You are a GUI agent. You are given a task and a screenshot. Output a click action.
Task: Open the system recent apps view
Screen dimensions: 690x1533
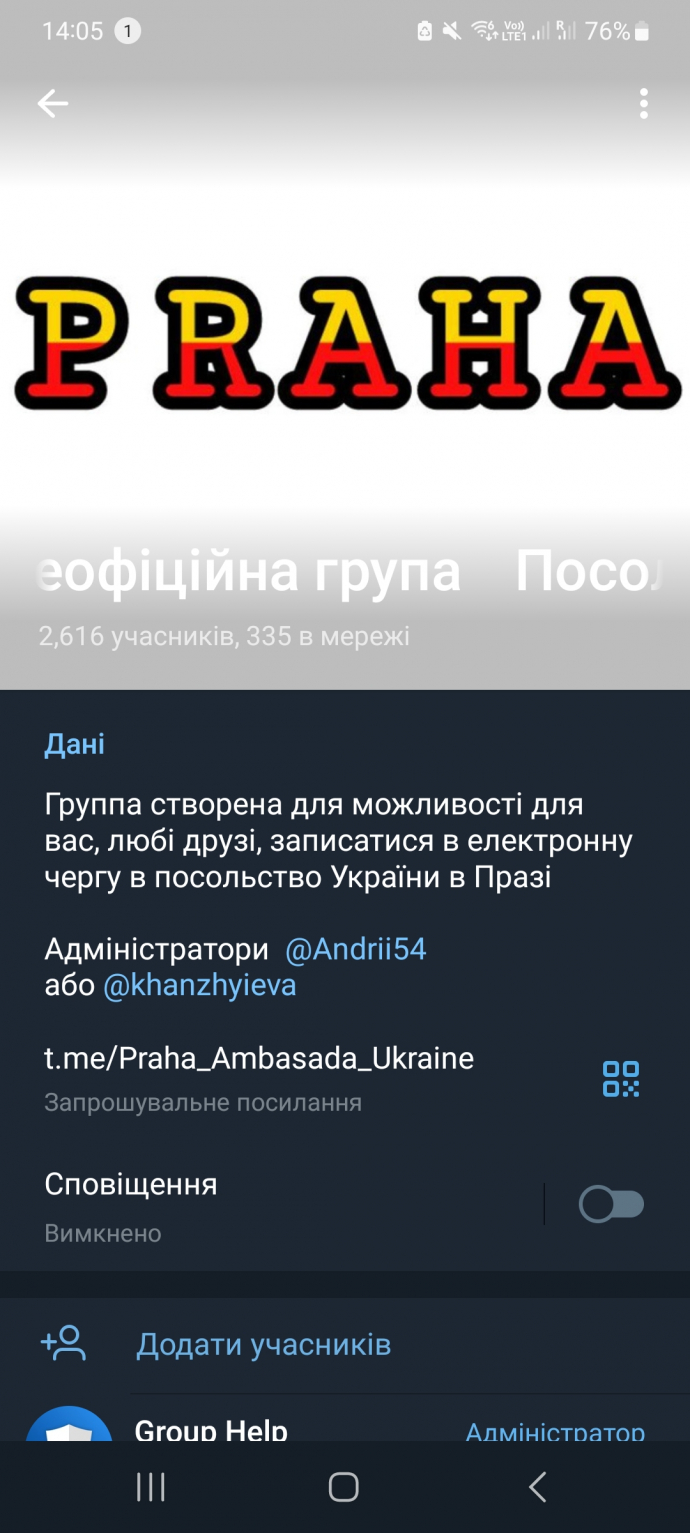click(x=151, y=1487)
